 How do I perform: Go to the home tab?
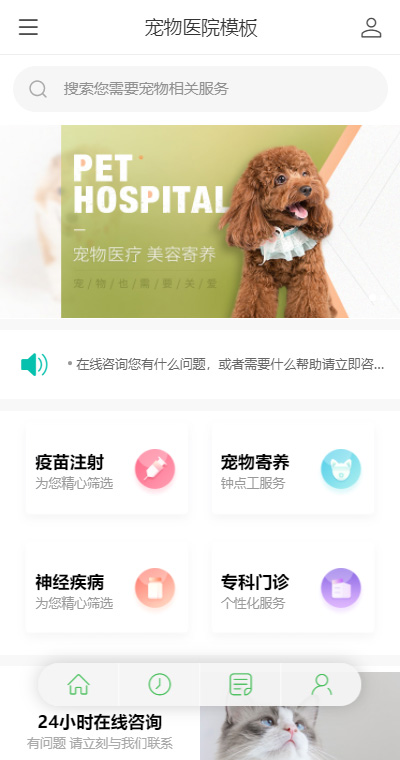79,684
